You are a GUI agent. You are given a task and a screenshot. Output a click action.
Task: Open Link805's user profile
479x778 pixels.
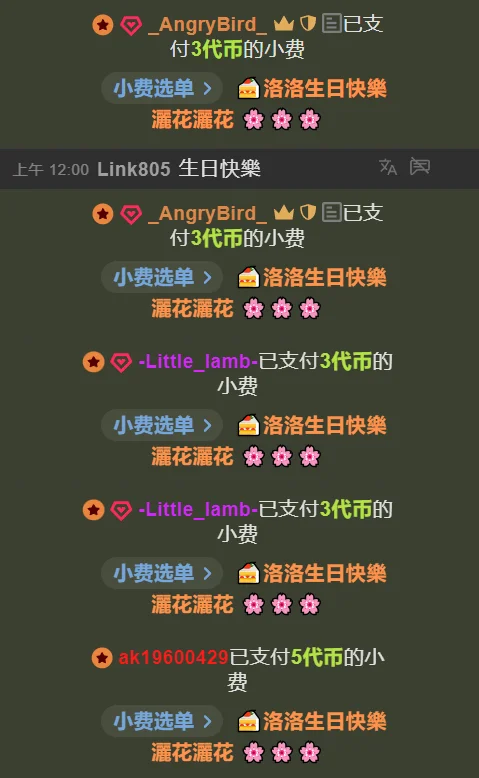coord(134,169)
